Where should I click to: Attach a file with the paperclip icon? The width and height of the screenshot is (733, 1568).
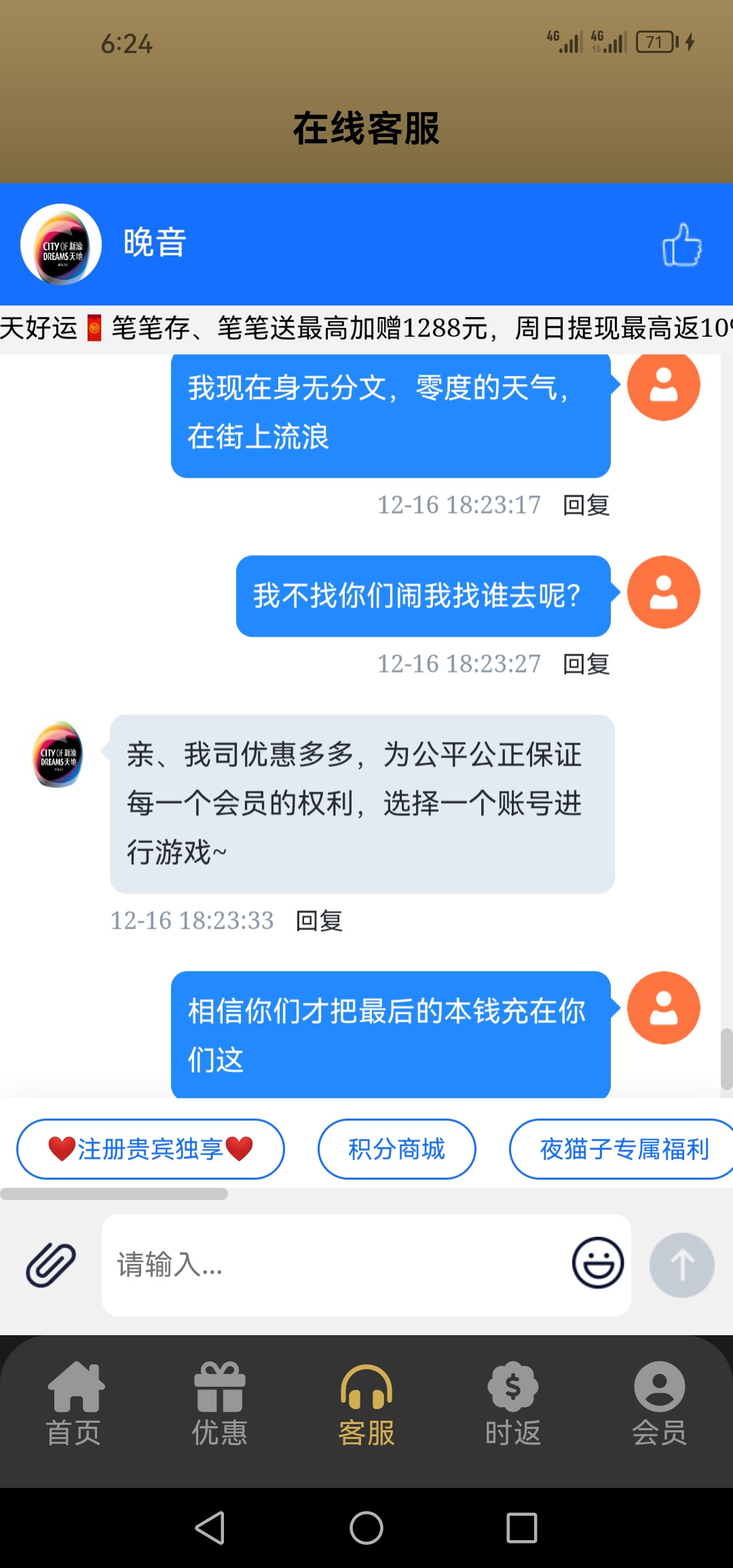[x=51, y=1265]
